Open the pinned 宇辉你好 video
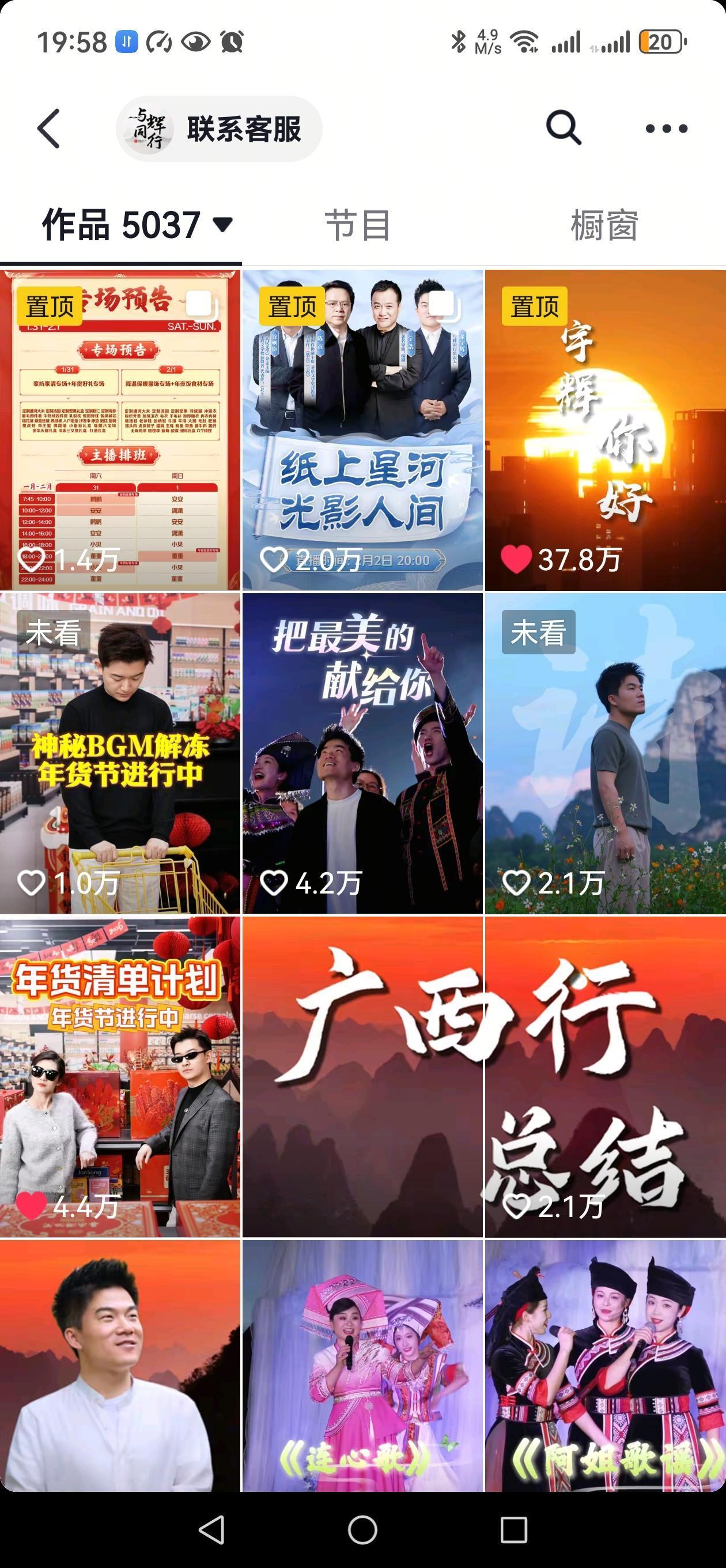The height and width of the screenshot is (1568, 726). [x=605, y=429]
